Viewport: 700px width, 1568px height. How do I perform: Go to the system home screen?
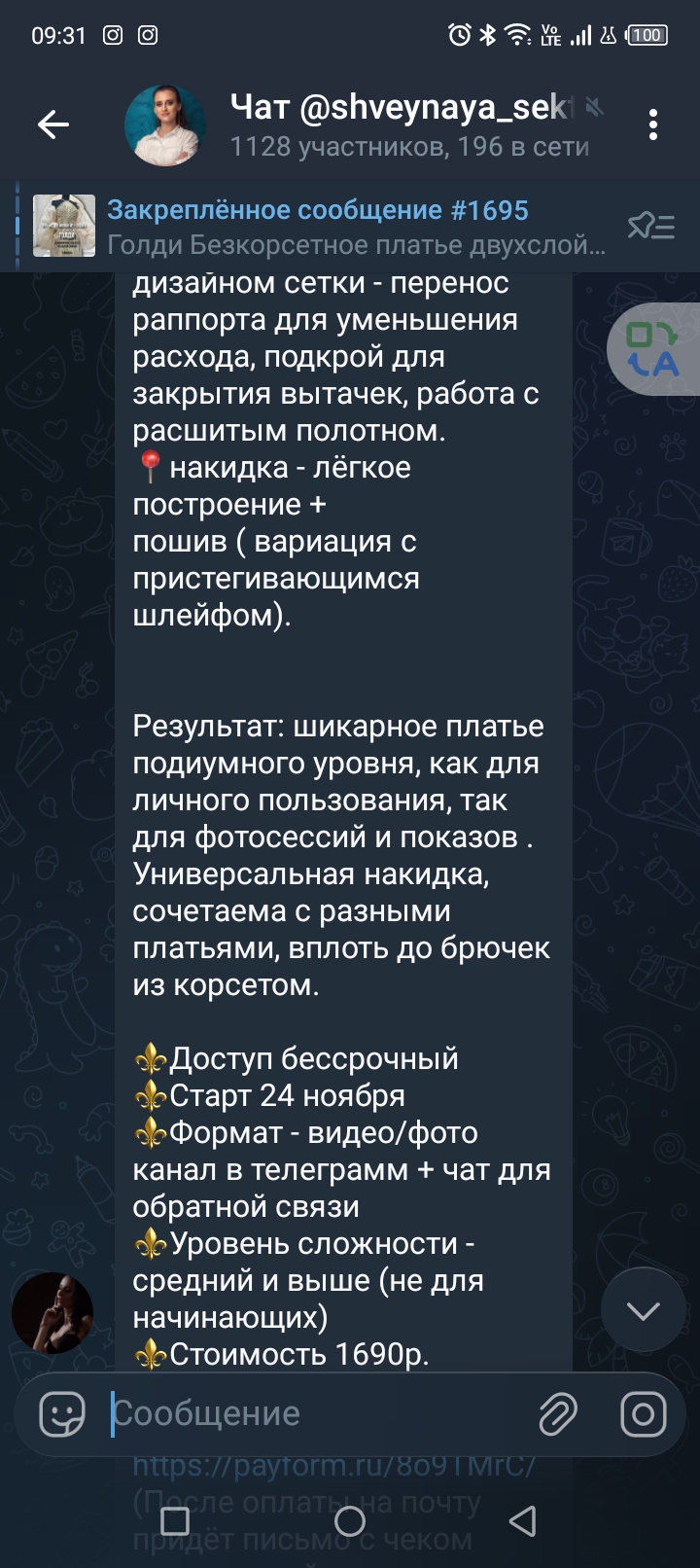point(350,1520)
